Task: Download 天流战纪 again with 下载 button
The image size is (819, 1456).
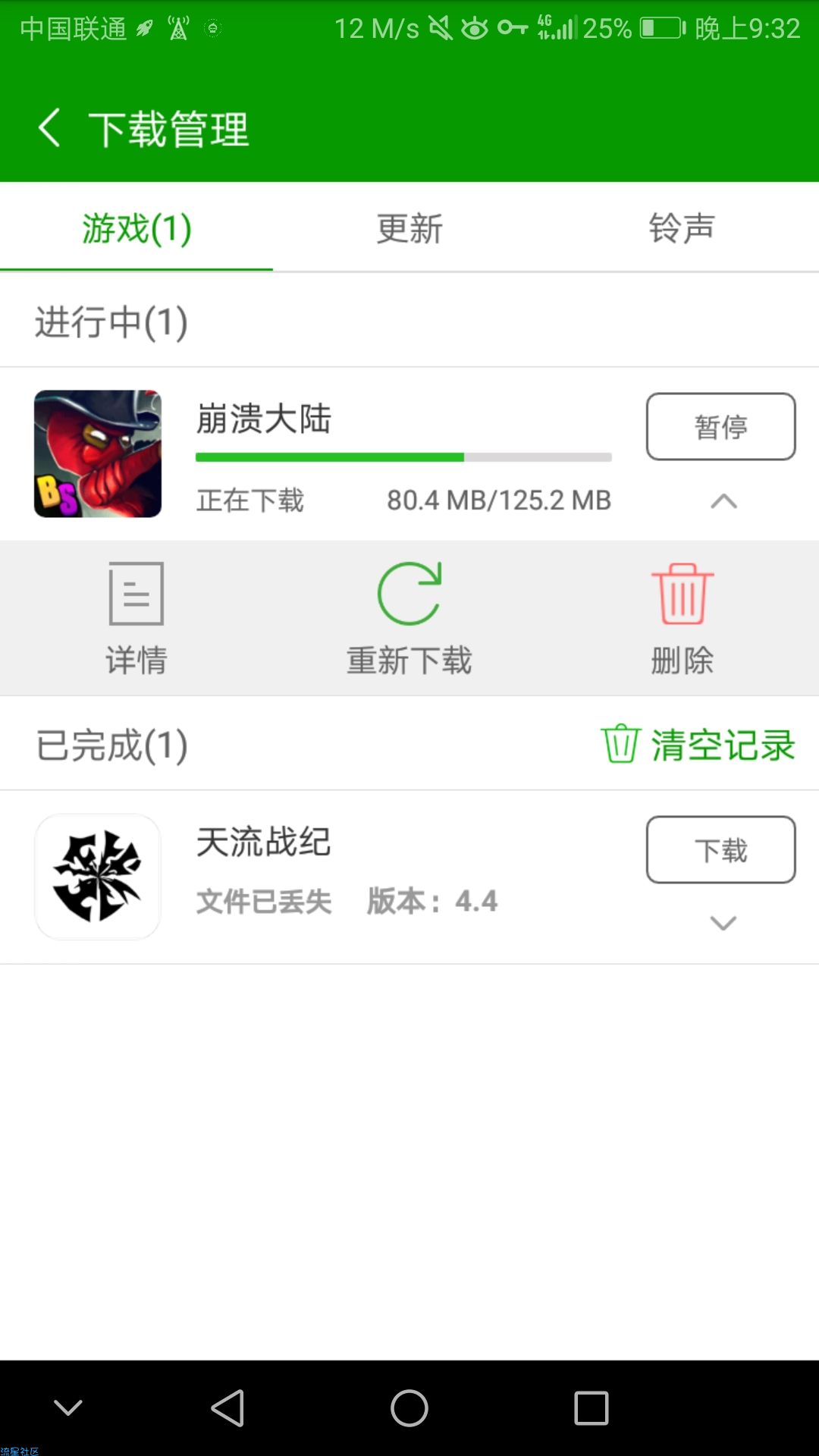Action: click(x=720, y=849)
